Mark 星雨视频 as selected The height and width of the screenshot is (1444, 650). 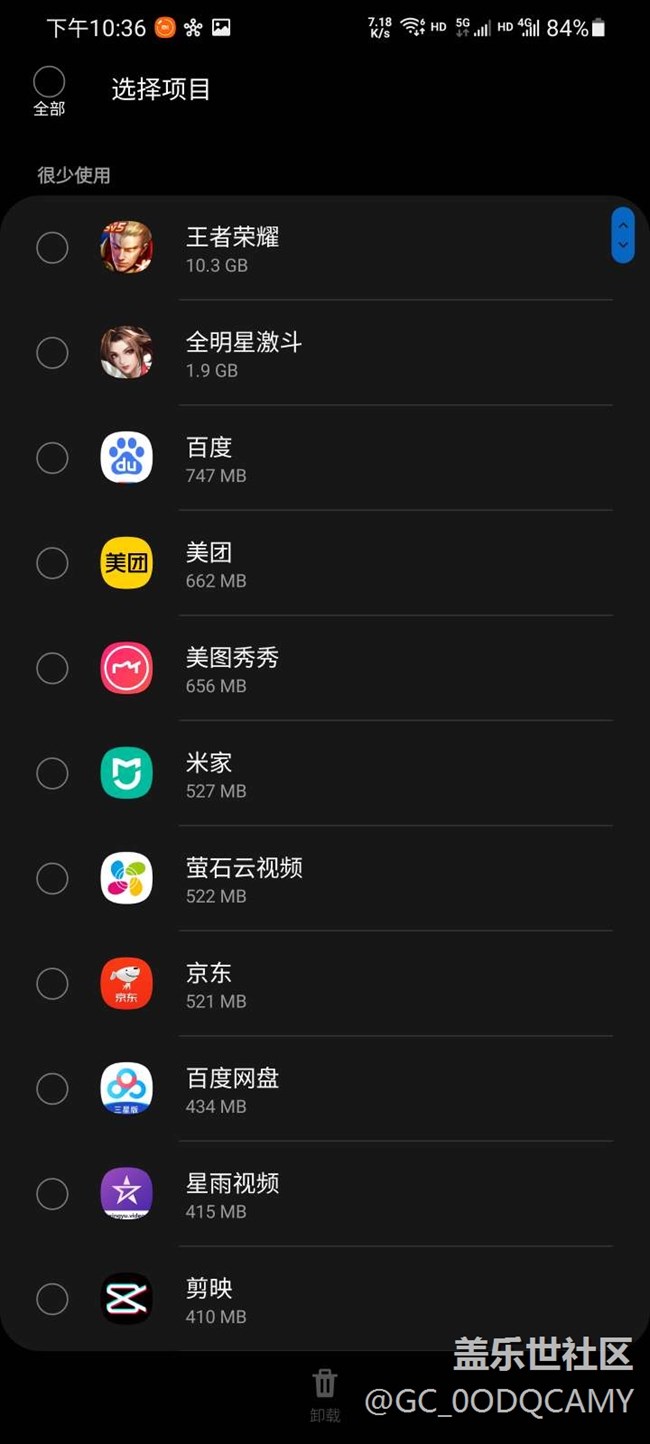tap(52, 1194)
